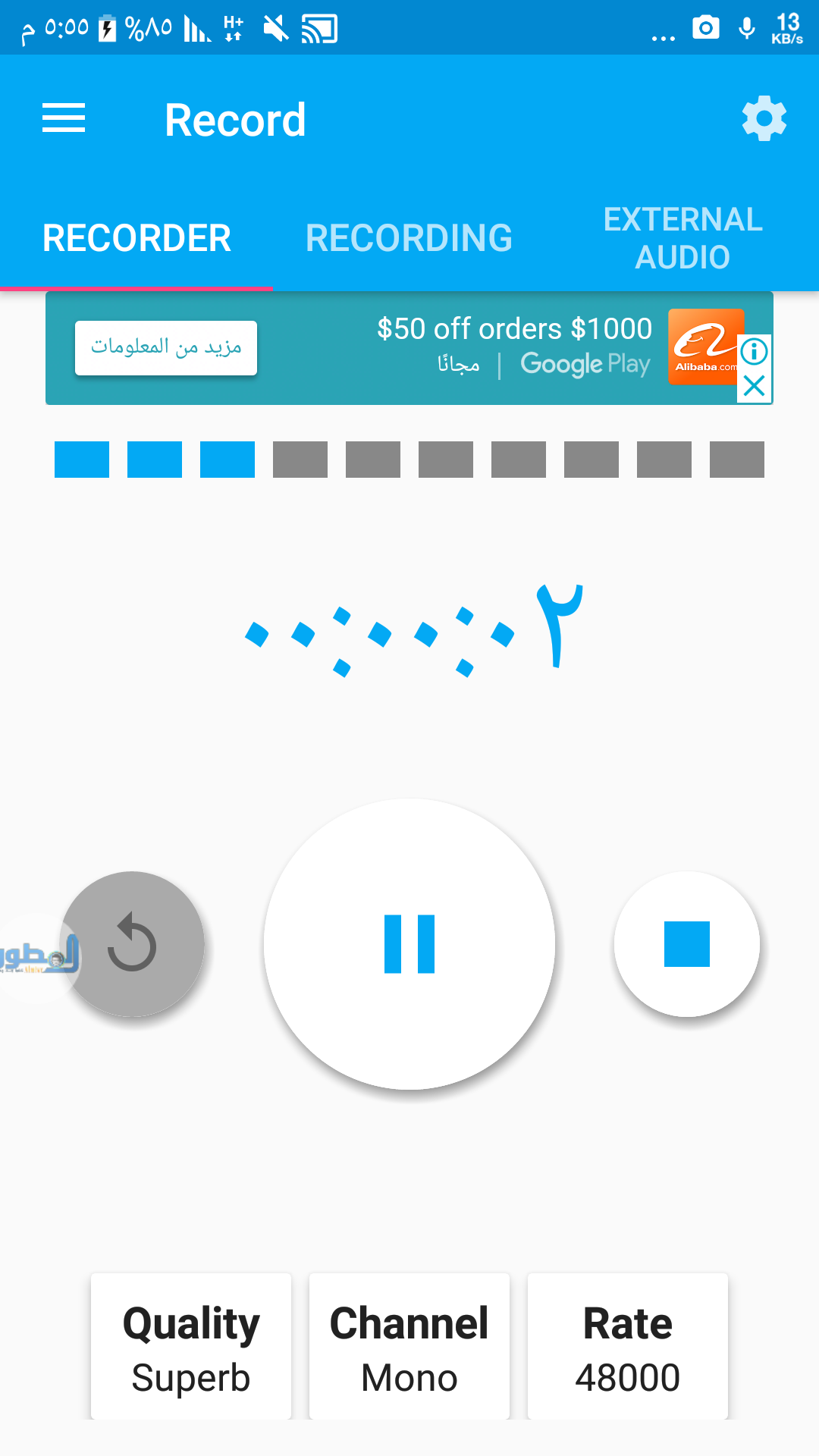Open the ad info icon
The image size is (819, 1456).
[x=755, y=351]
